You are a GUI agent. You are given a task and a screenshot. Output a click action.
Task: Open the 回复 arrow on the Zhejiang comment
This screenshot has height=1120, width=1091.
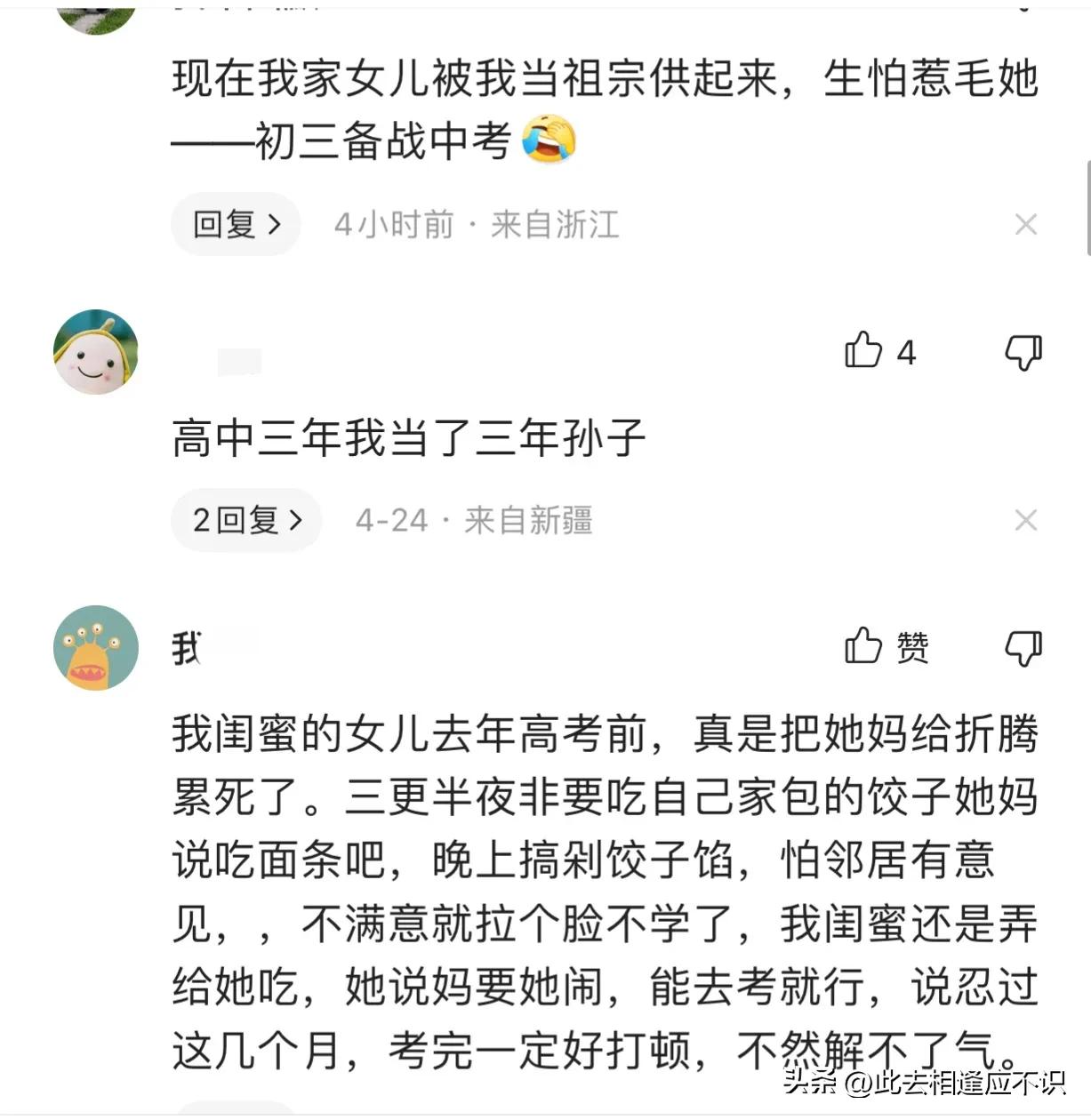point(276,225)
